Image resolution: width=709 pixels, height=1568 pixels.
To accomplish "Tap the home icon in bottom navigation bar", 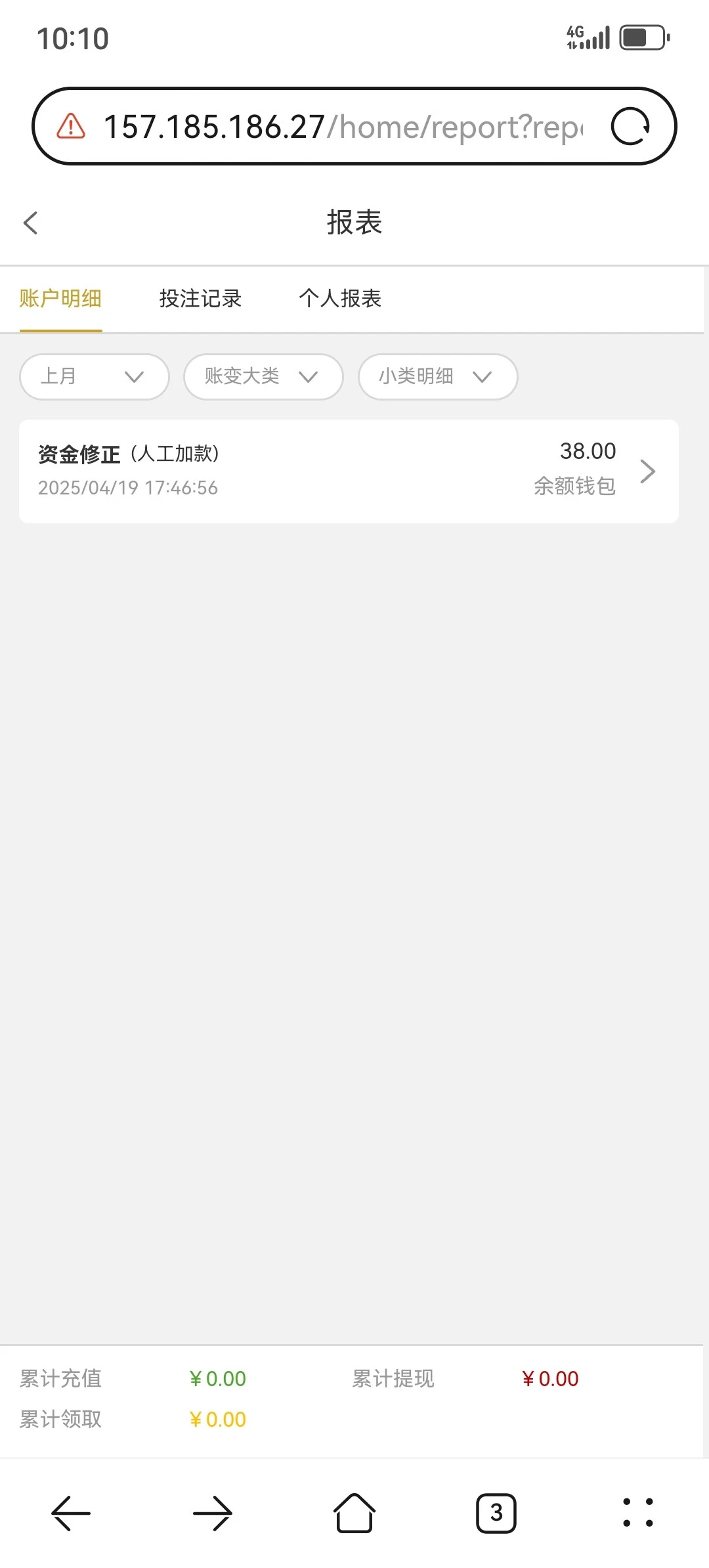I will tap(354, 1514).
